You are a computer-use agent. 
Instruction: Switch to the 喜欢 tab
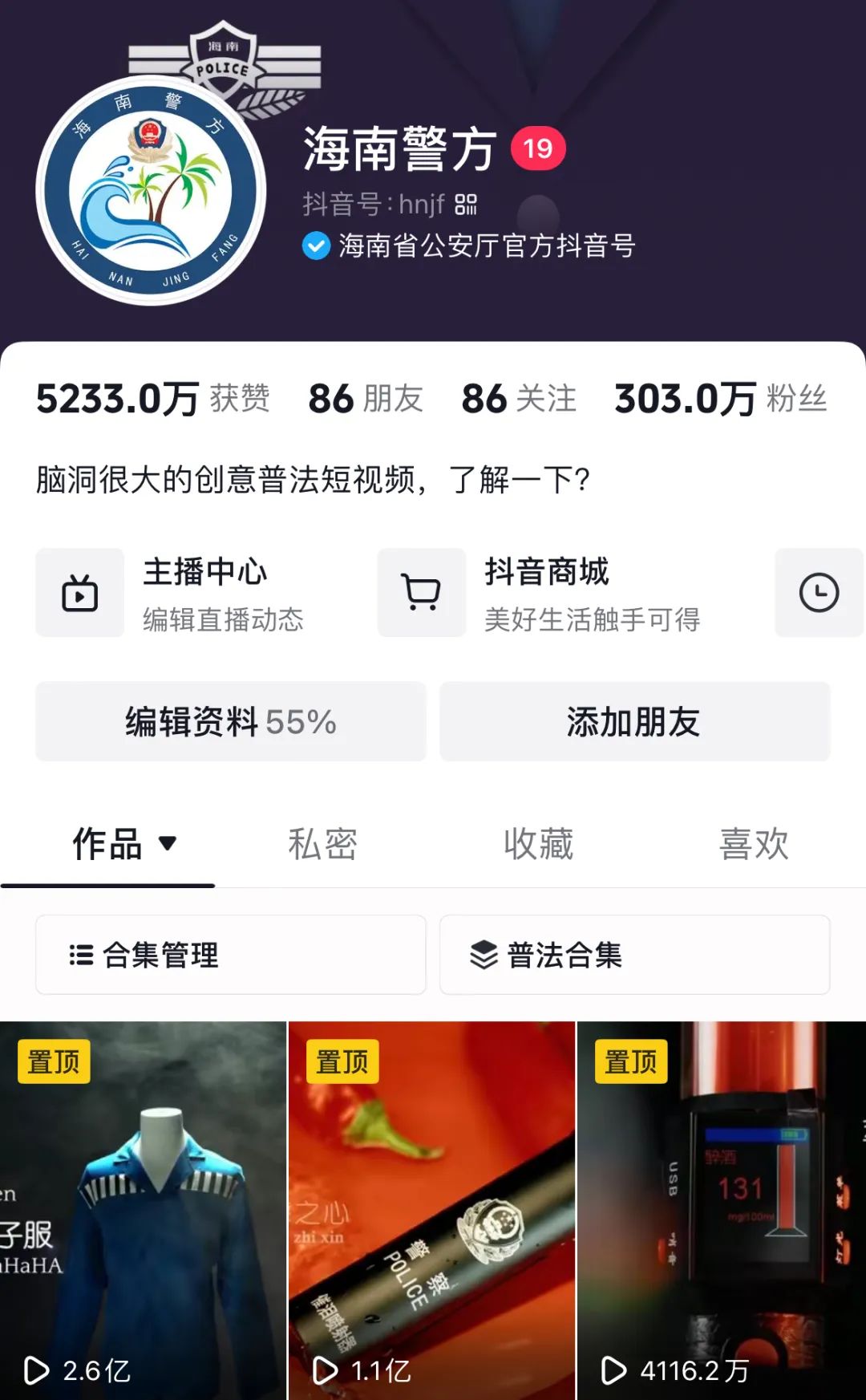coord(754,844)
